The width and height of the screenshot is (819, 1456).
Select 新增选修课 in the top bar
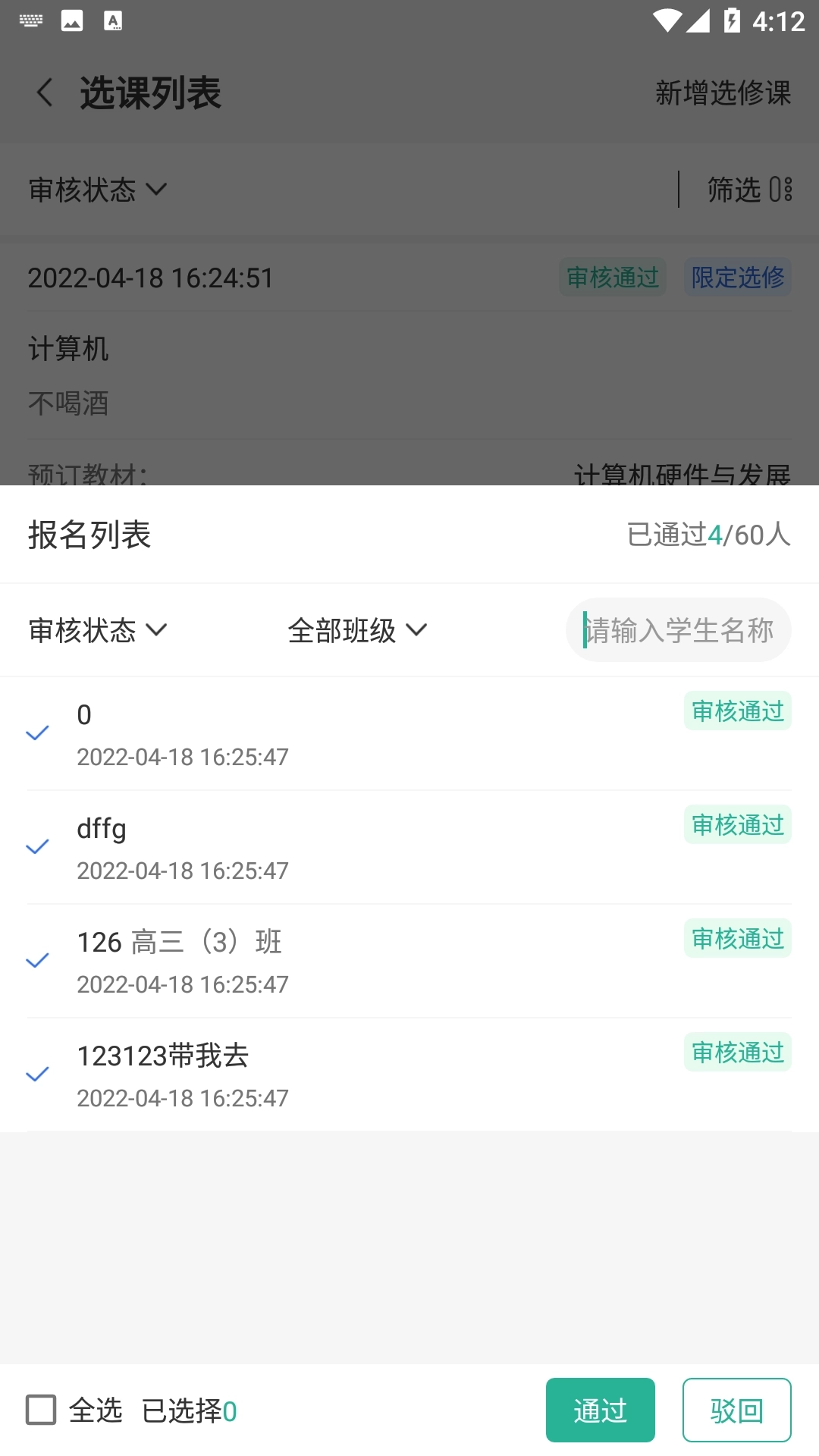pyautogui.click(x=722, y=94)
